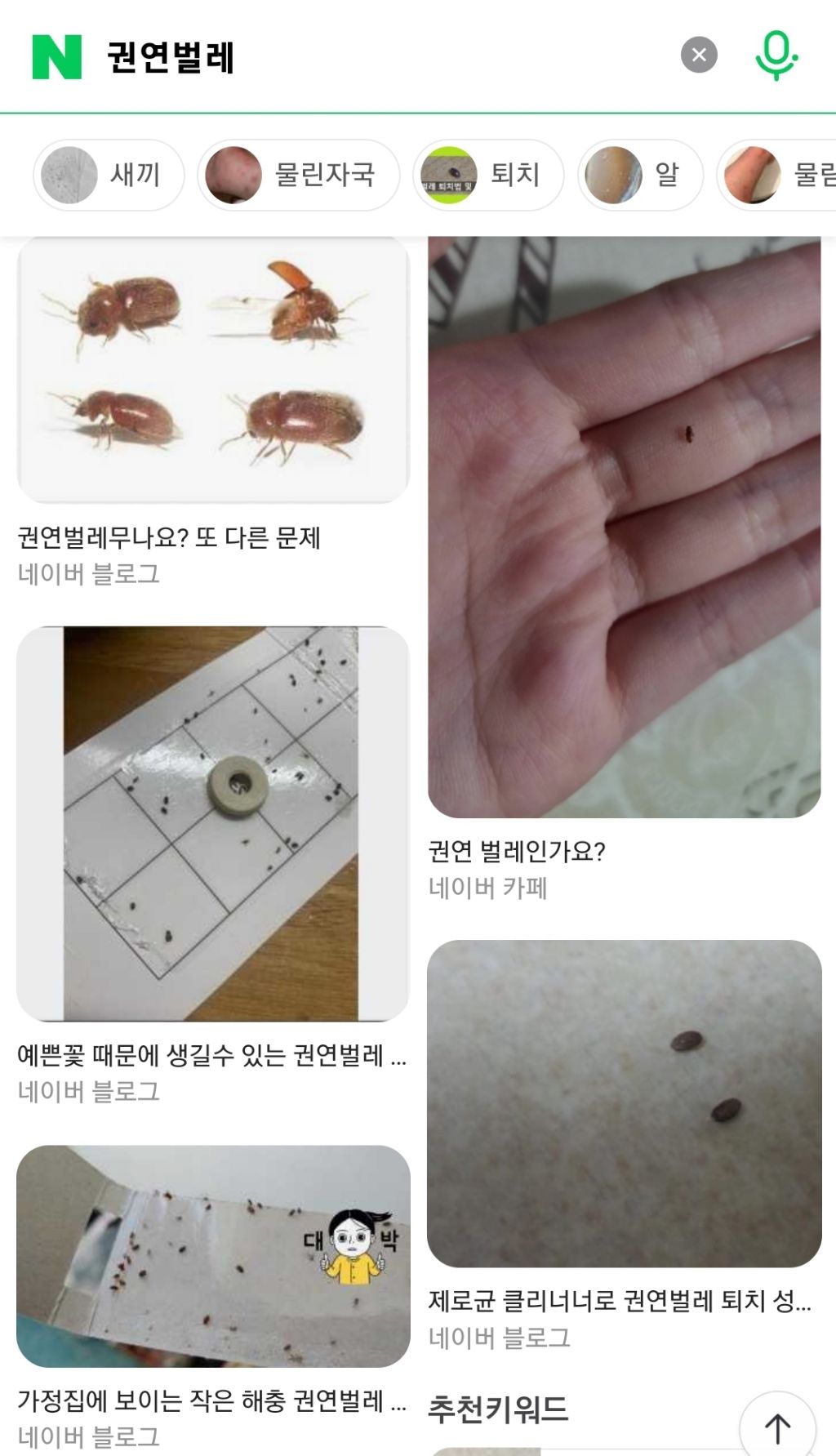Open the 제로균 클리너너로 권연벌레 퇴치 post
The height and width of the screenshot is (1456, 836).
619,1300
